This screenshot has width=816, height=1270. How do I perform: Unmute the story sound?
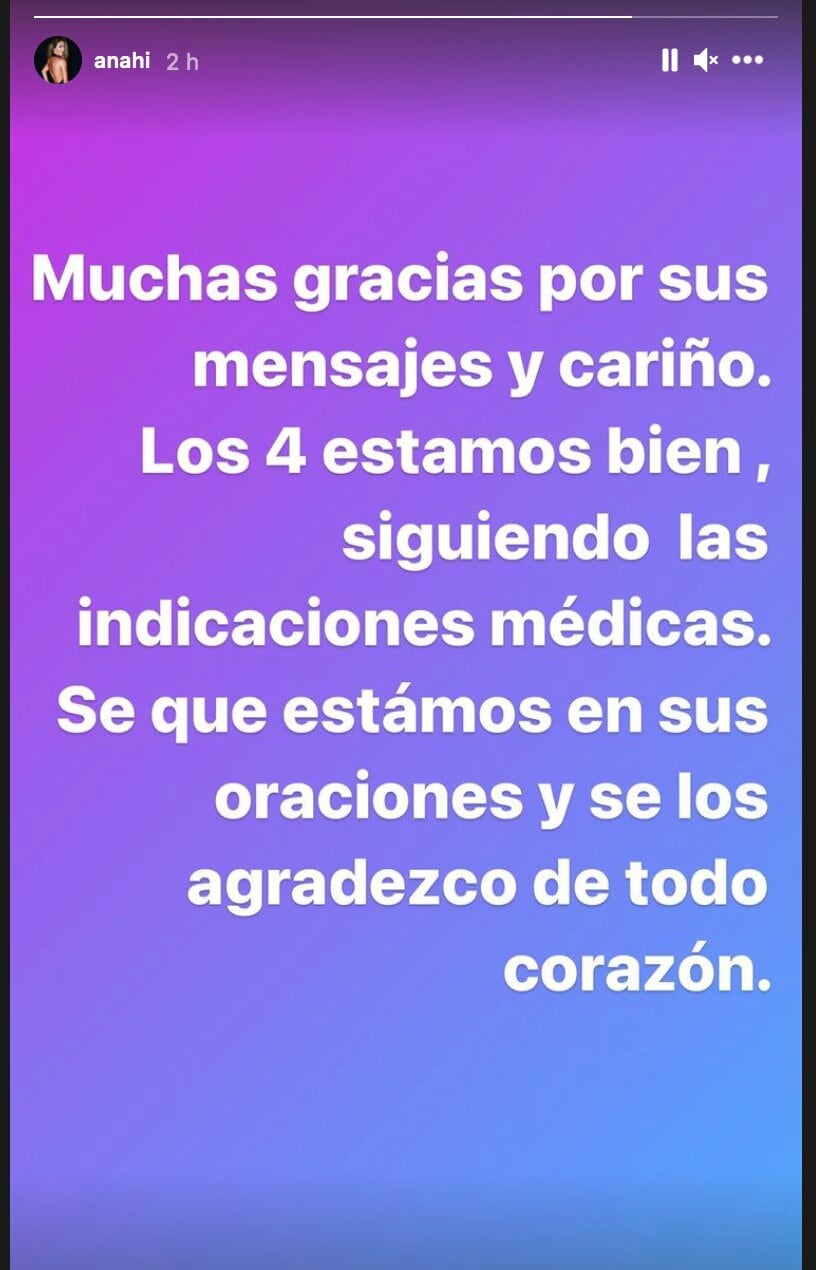[x=706, y=61]
